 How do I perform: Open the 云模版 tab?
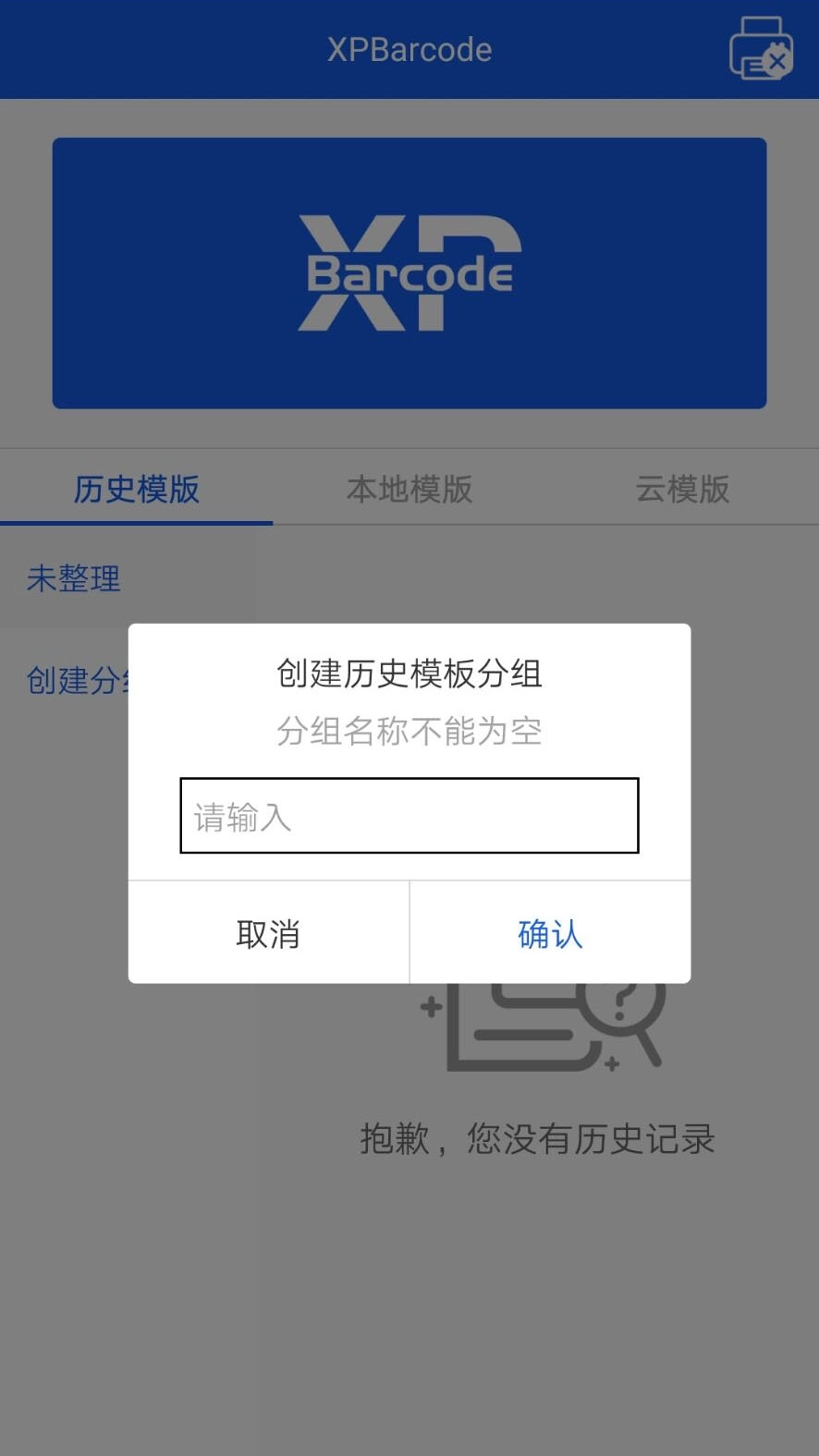682,490
